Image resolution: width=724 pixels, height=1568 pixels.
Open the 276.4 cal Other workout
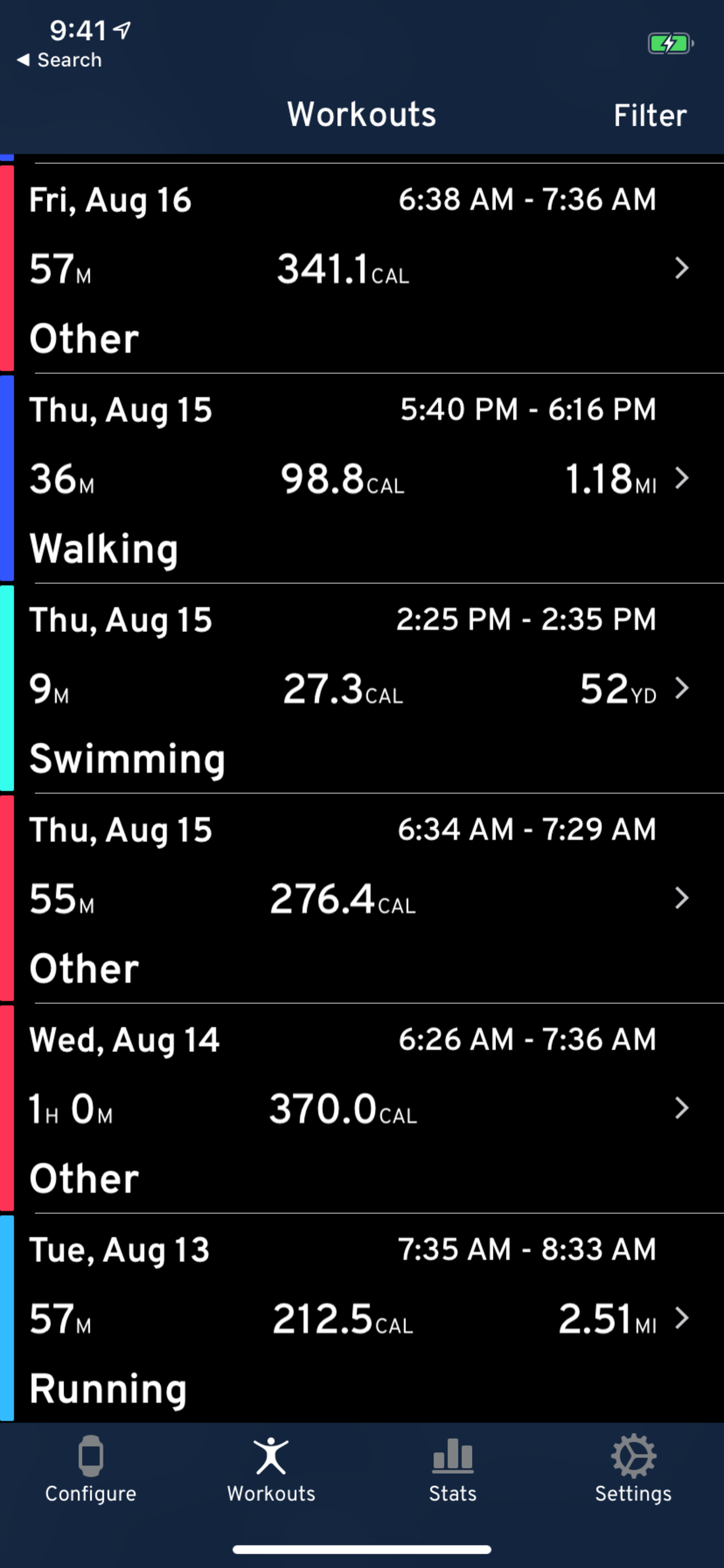(362, 898)
